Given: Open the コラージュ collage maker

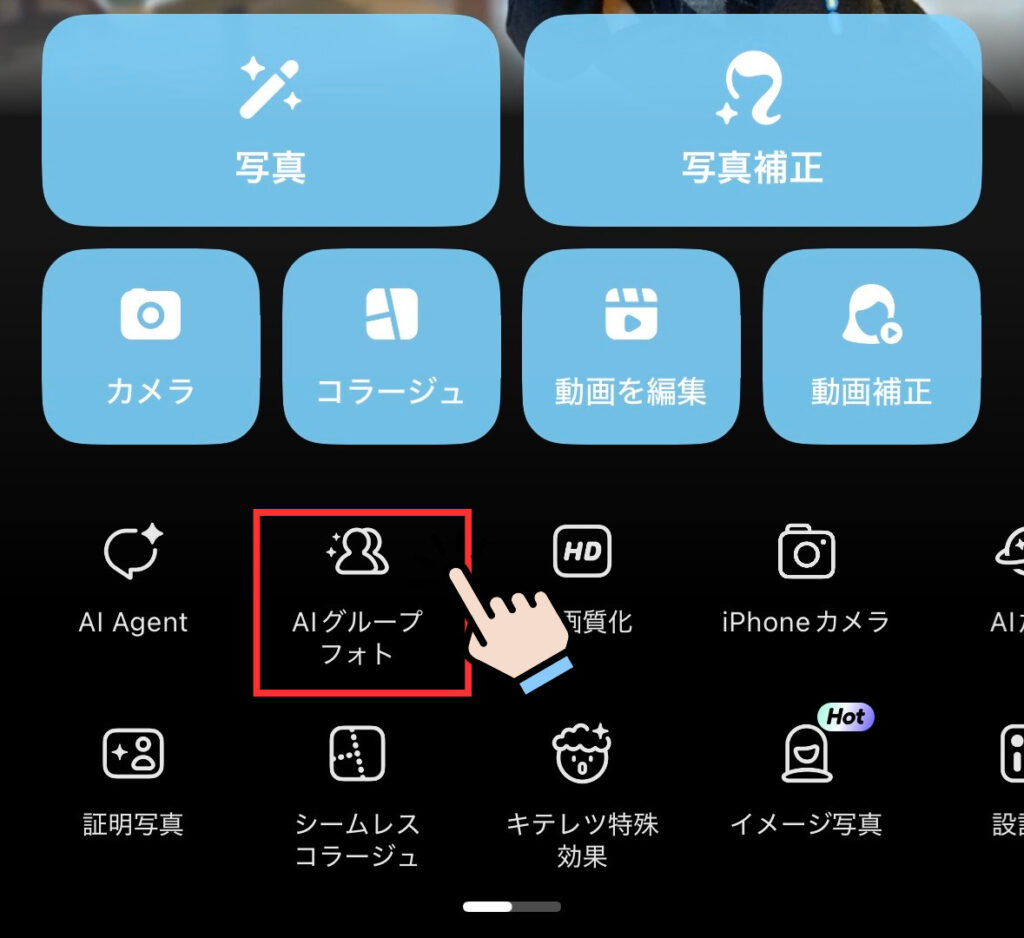Looking at the screenshot, I should 390,345.
